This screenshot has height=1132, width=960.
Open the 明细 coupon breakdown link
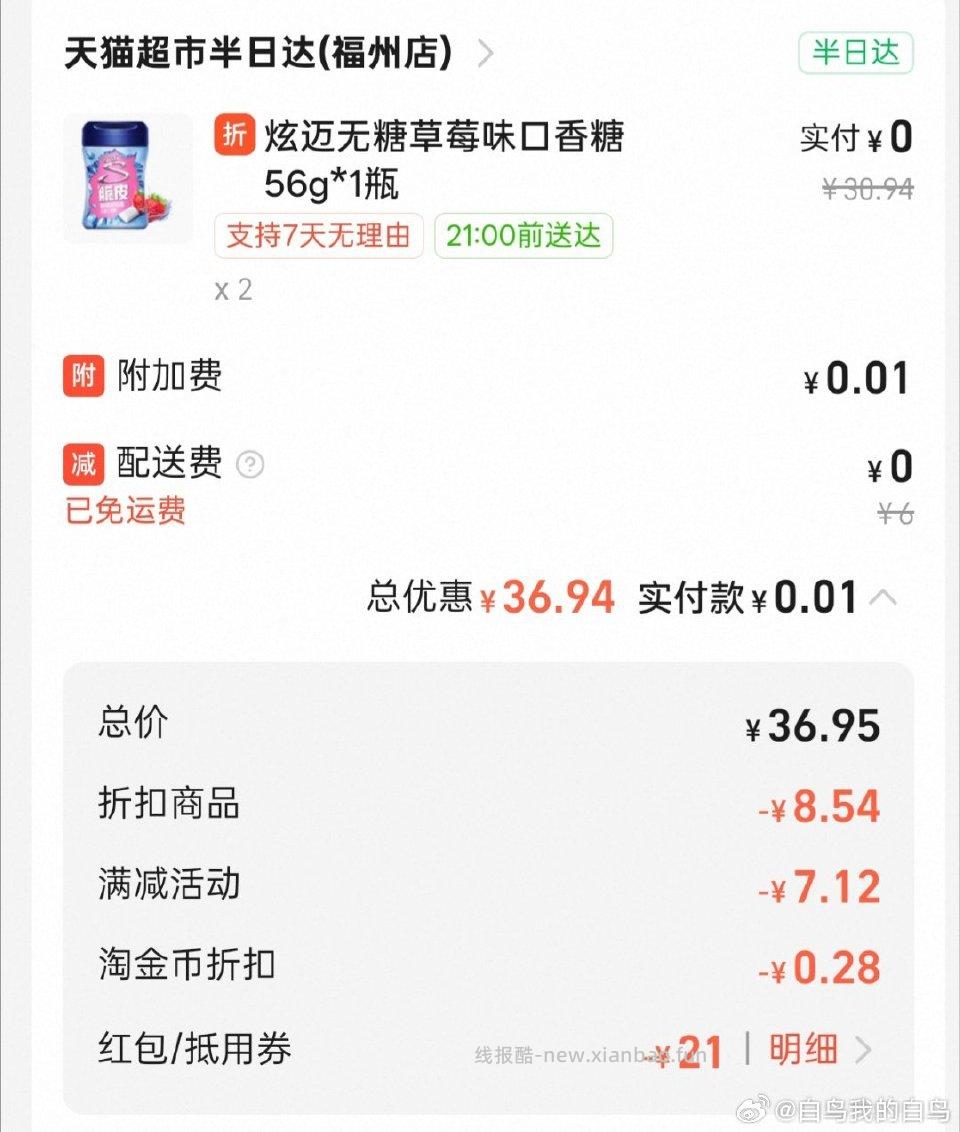[x=806, y=1051]
